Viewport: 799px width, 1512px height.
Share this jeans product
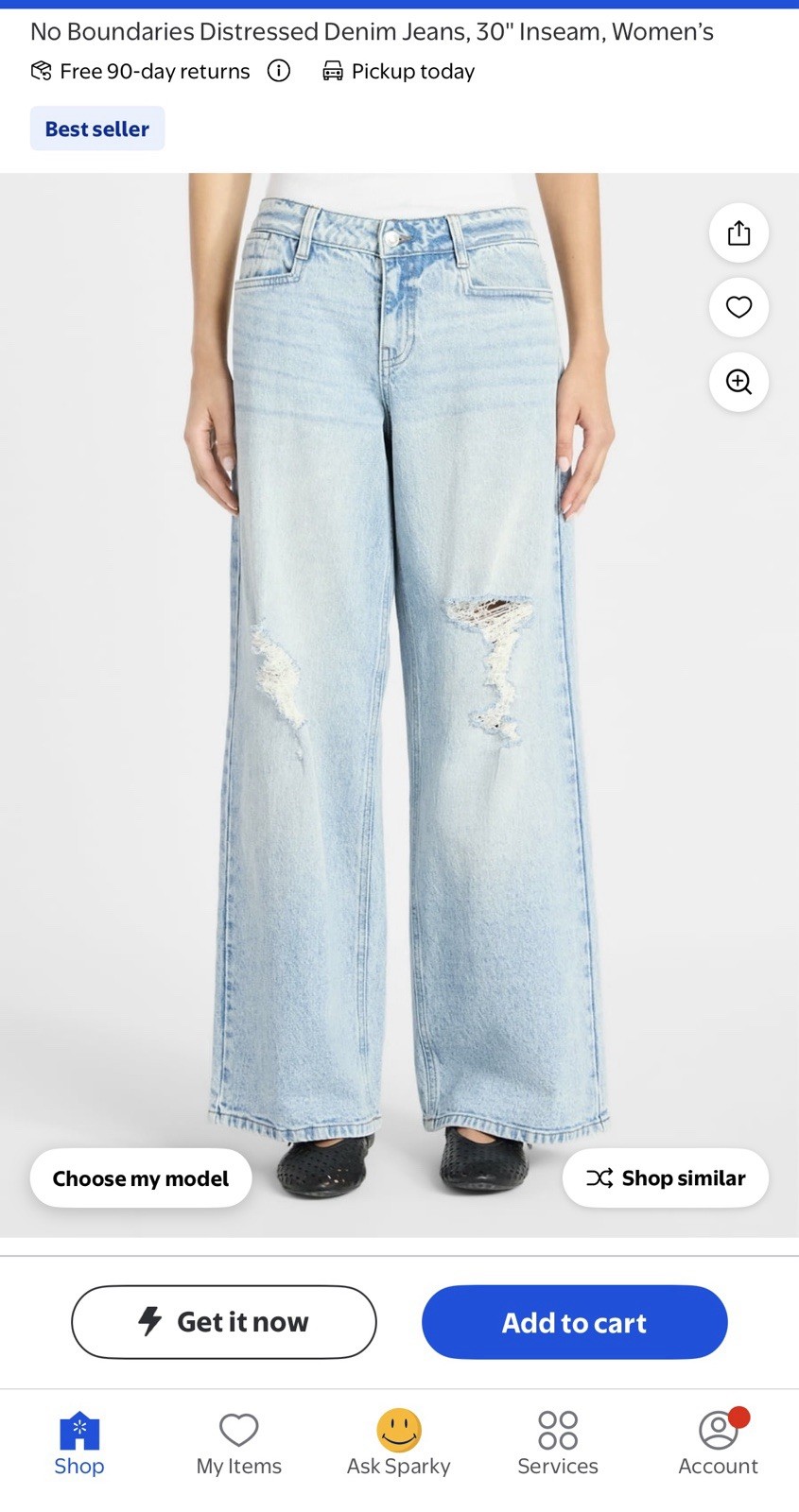(x=738, y=232)
